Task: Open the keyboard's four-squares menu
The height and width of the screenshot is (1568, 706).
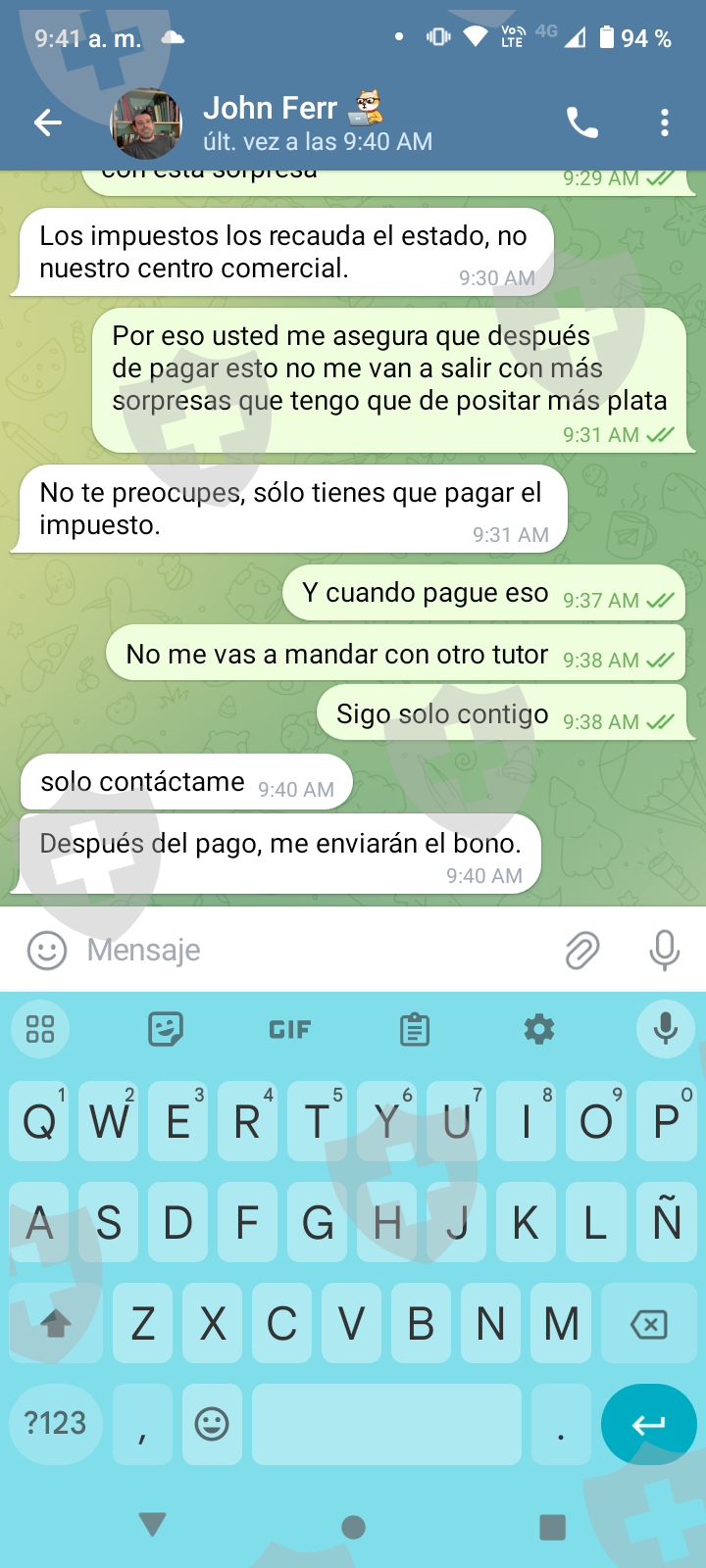Action: [x=40, y=1029]
